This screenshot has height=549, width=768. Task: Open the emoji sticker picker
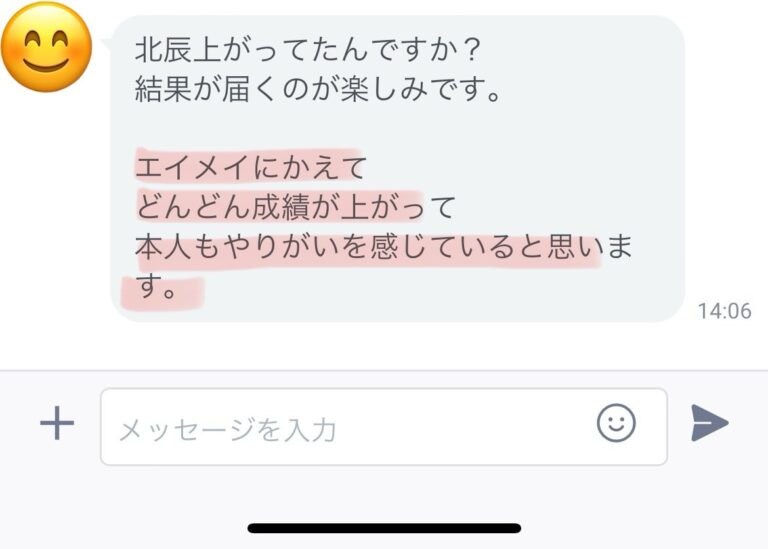[616, 424]
